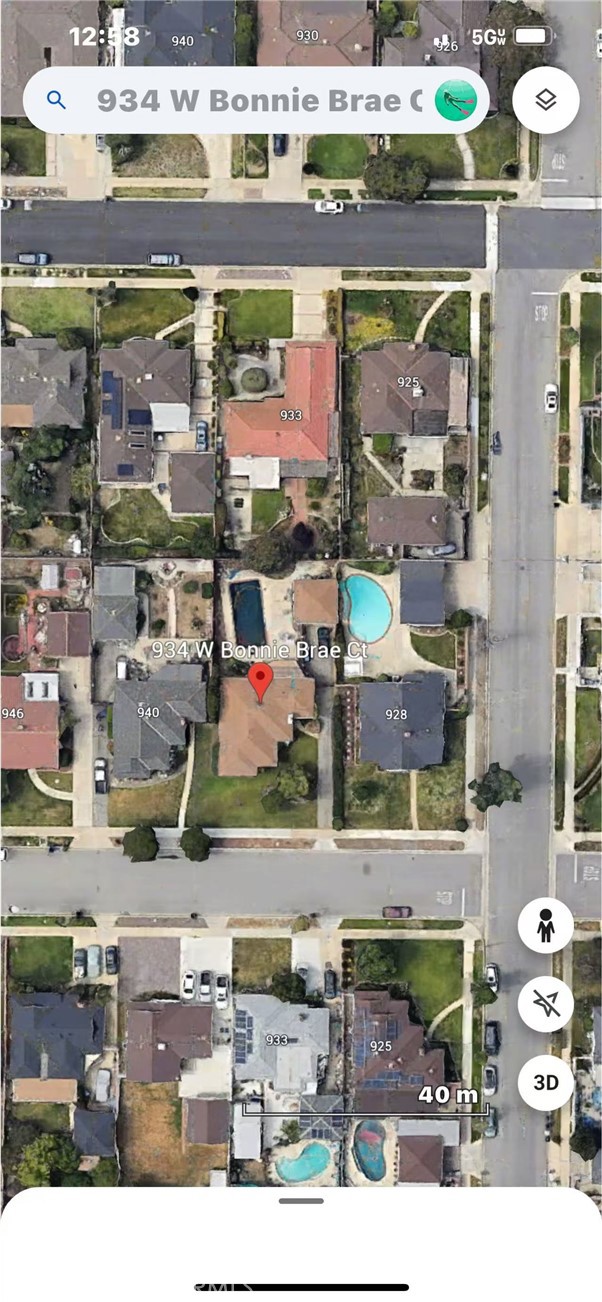Image resolution: width=602 pixels, height=1302 pixels.
Task: Enter Street View with the pegman button
Action: coord(545,926)
